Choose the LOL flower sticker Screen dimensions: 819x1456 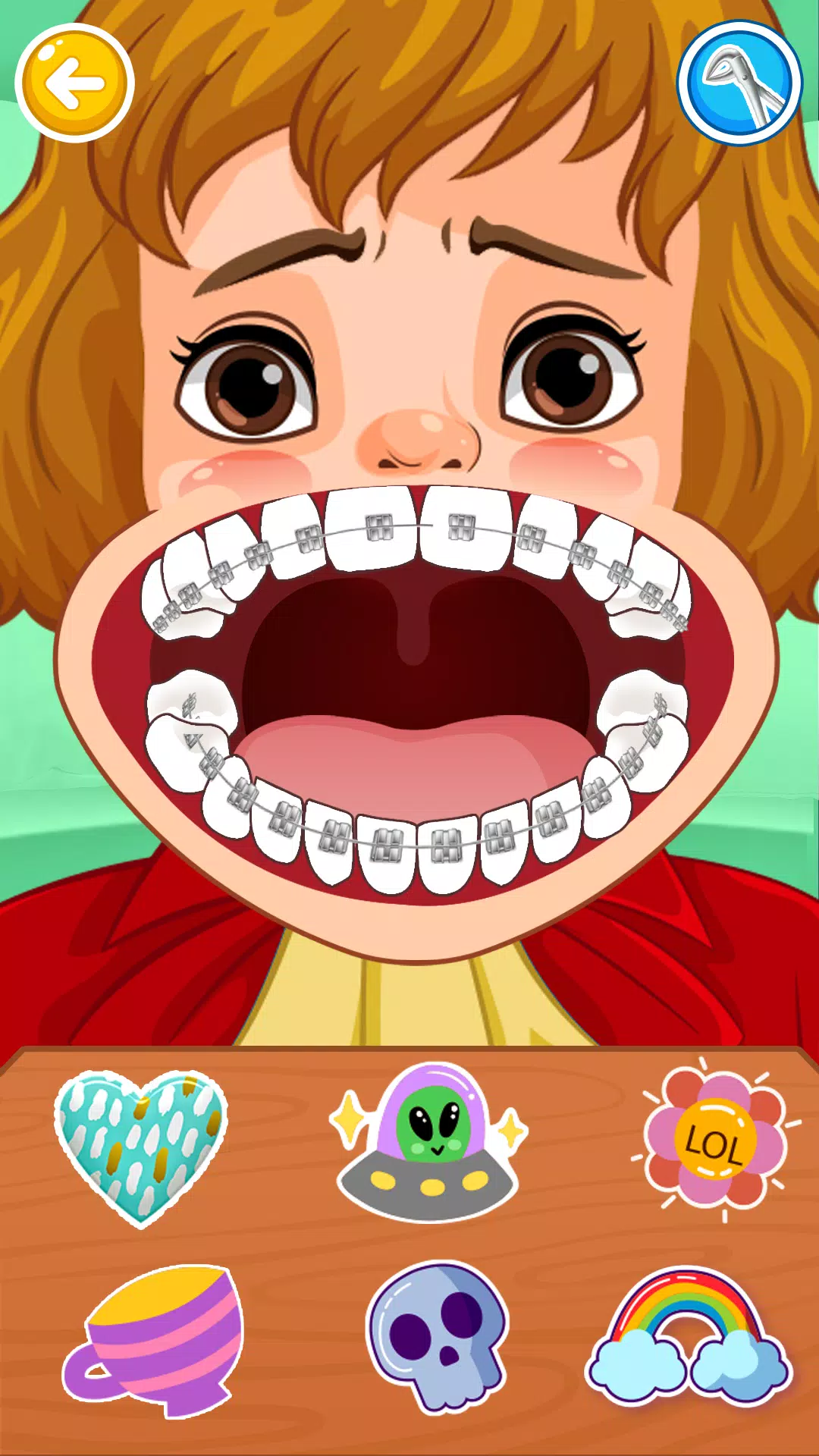coord(714,1139)
